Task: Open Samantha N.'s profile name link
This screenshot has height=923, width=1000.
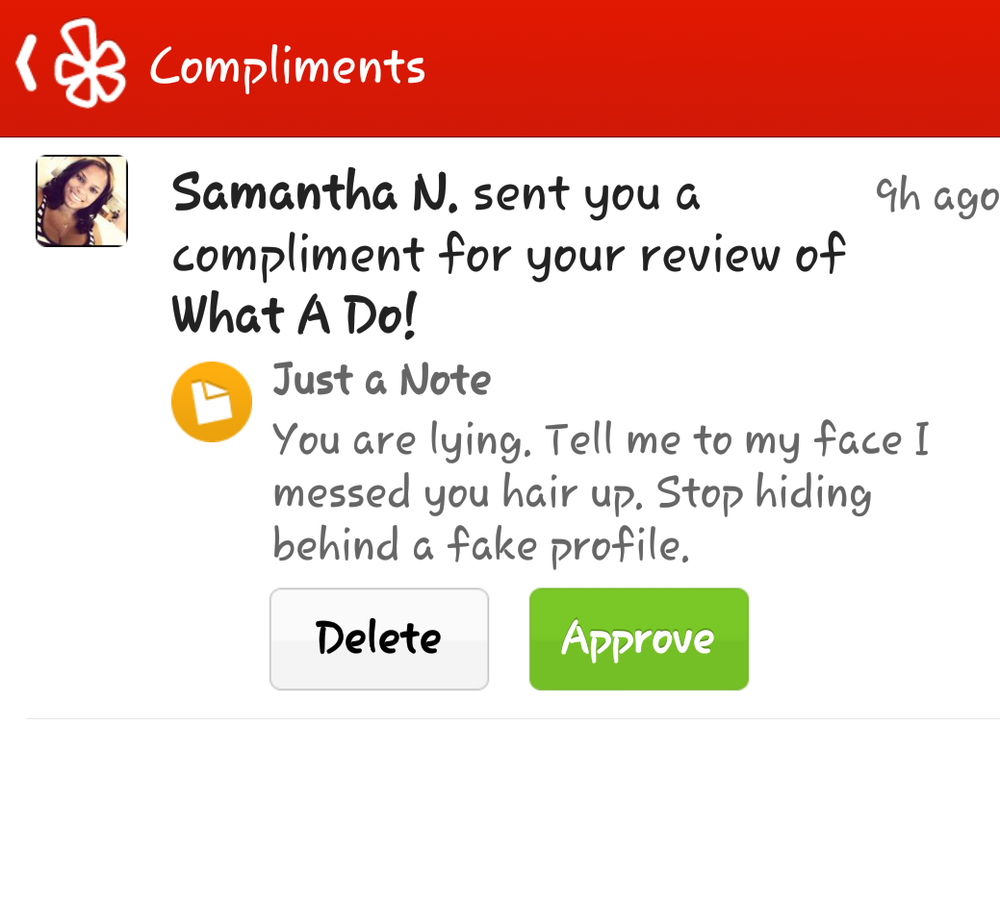Action: pos(314,194)
